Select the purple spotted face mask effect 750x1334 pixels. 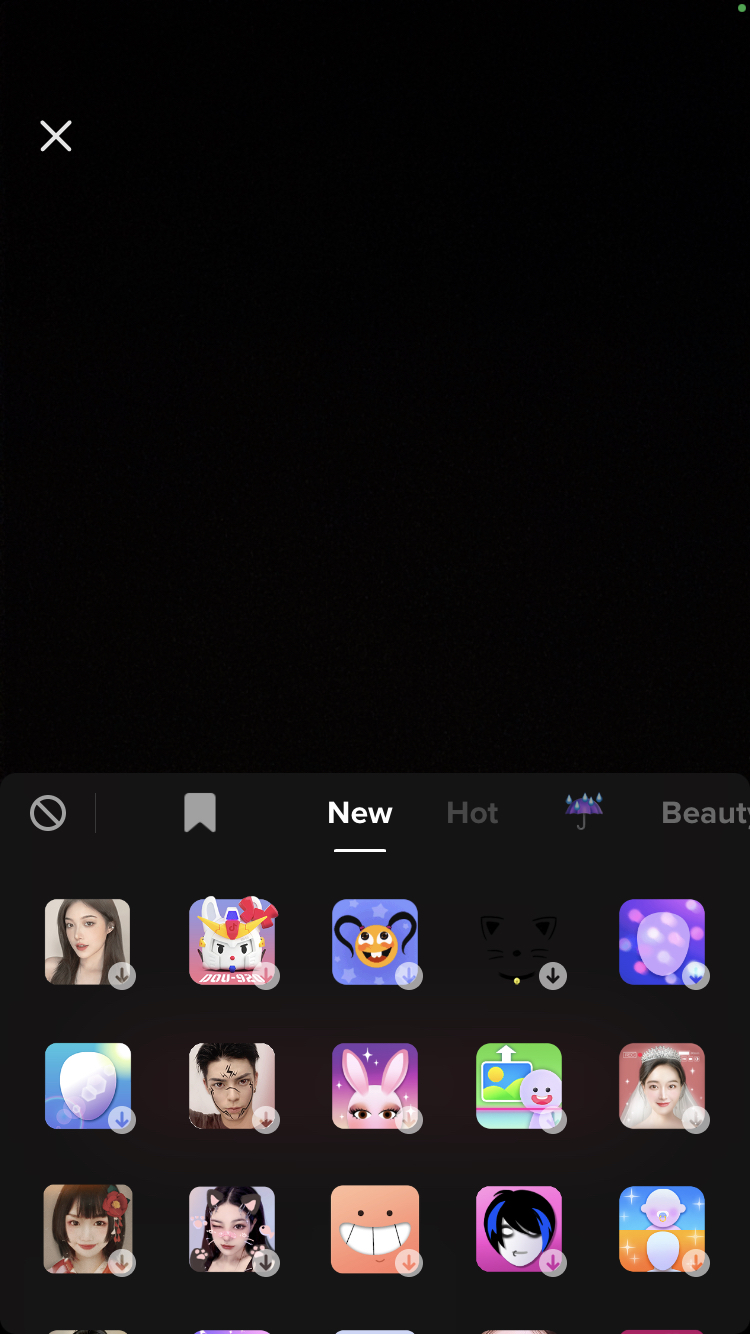(662, 942)
